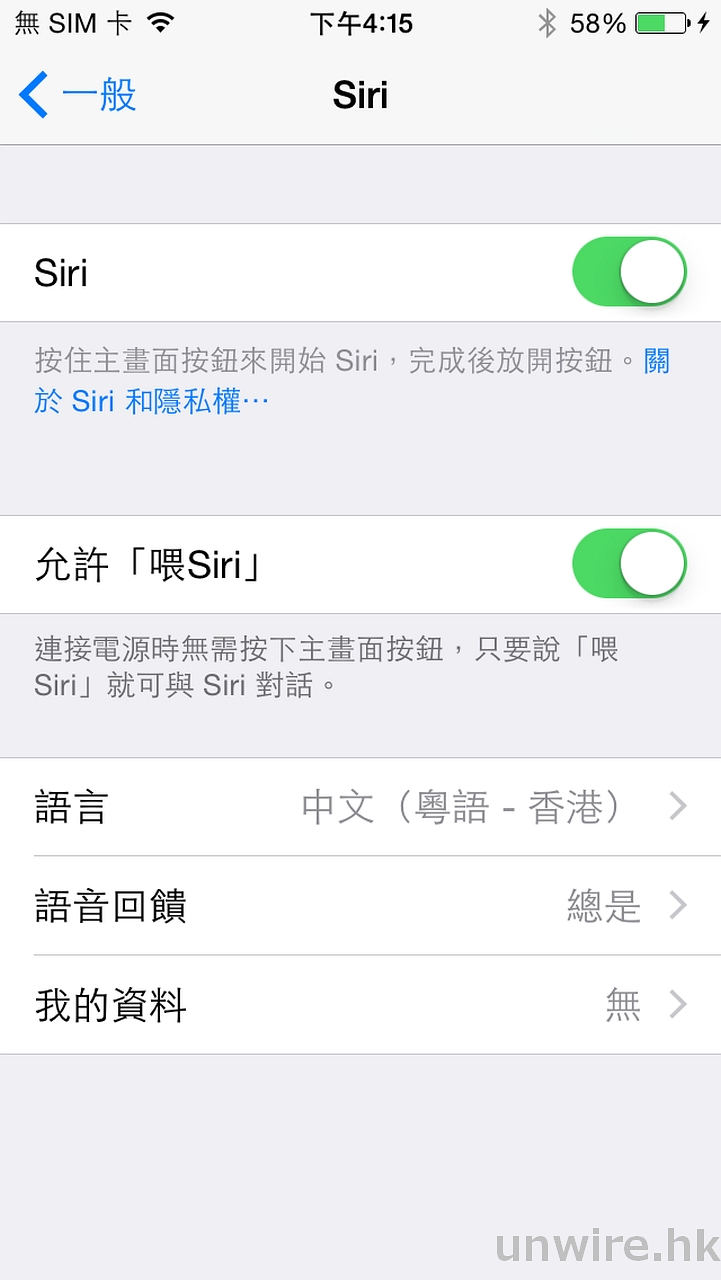The width and height of the screenshot is (721, 1280).
Task: Go back to 一般 settings
Action: tap(78, 96)
